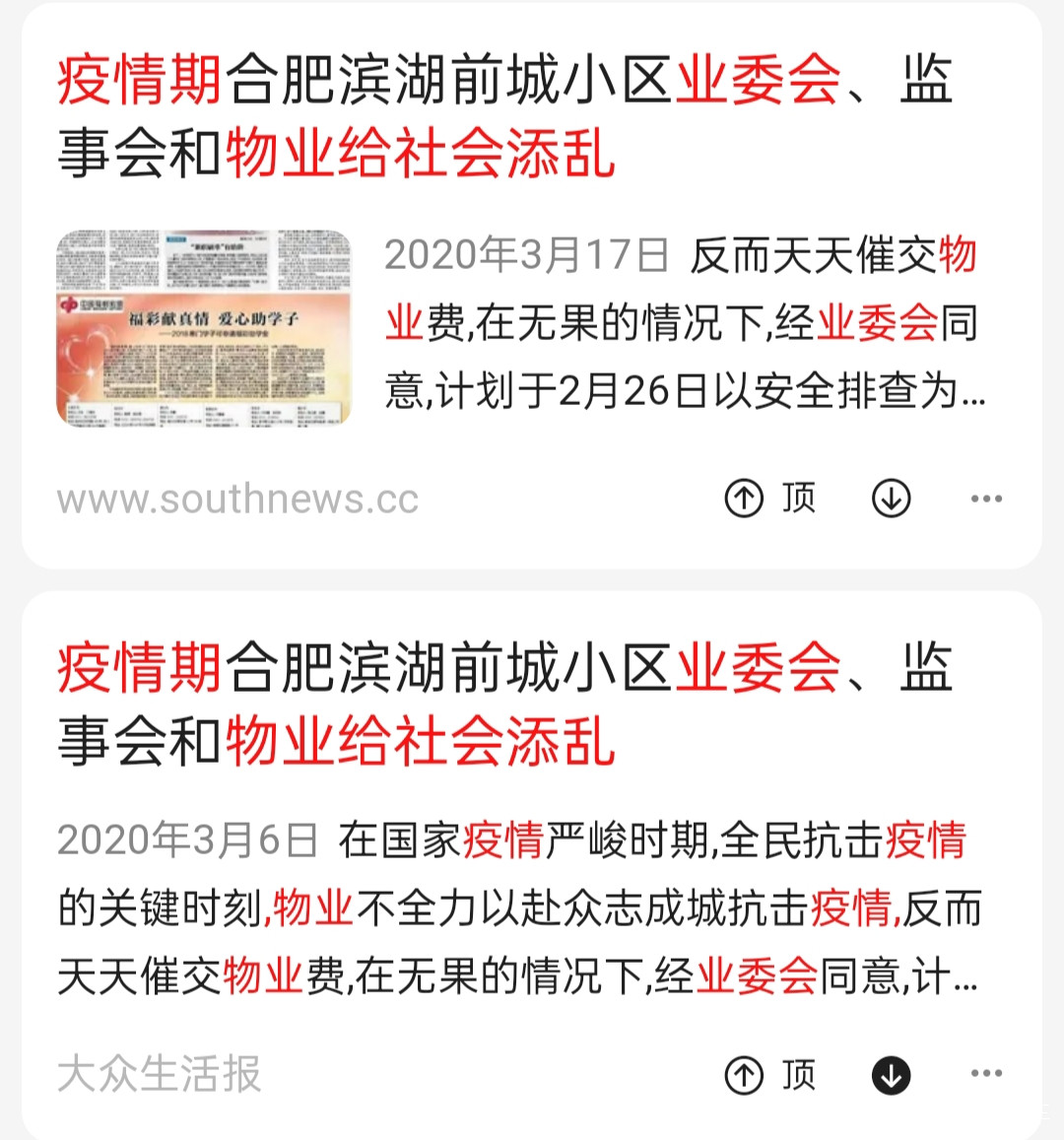The width and height of the screenshot is (1064, 1140).
Task: Upvote the 大众生活报 result
Action: tap(769, 1075)
